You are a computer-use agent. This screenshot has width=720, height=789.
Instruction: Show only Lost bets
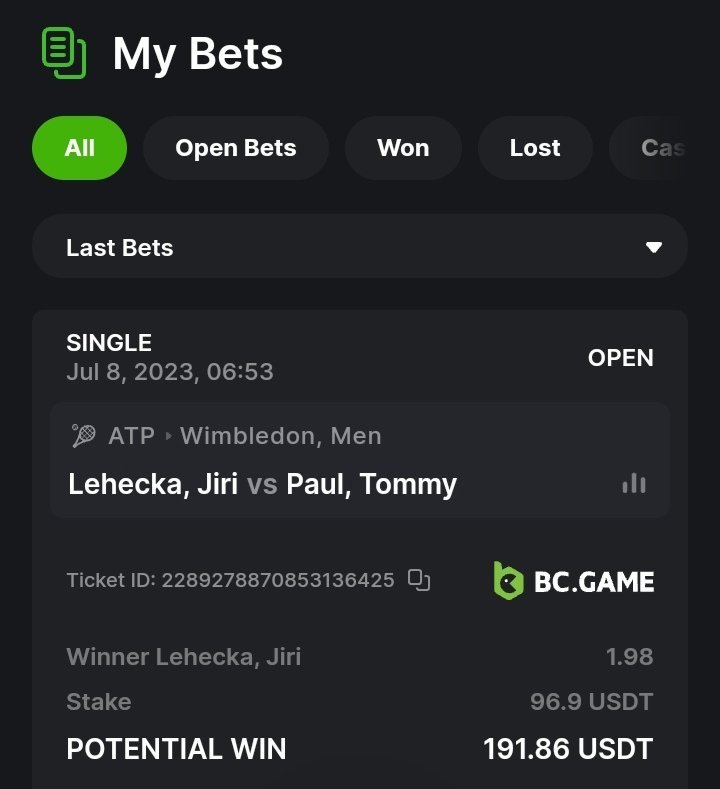click(x=535, y=148)
